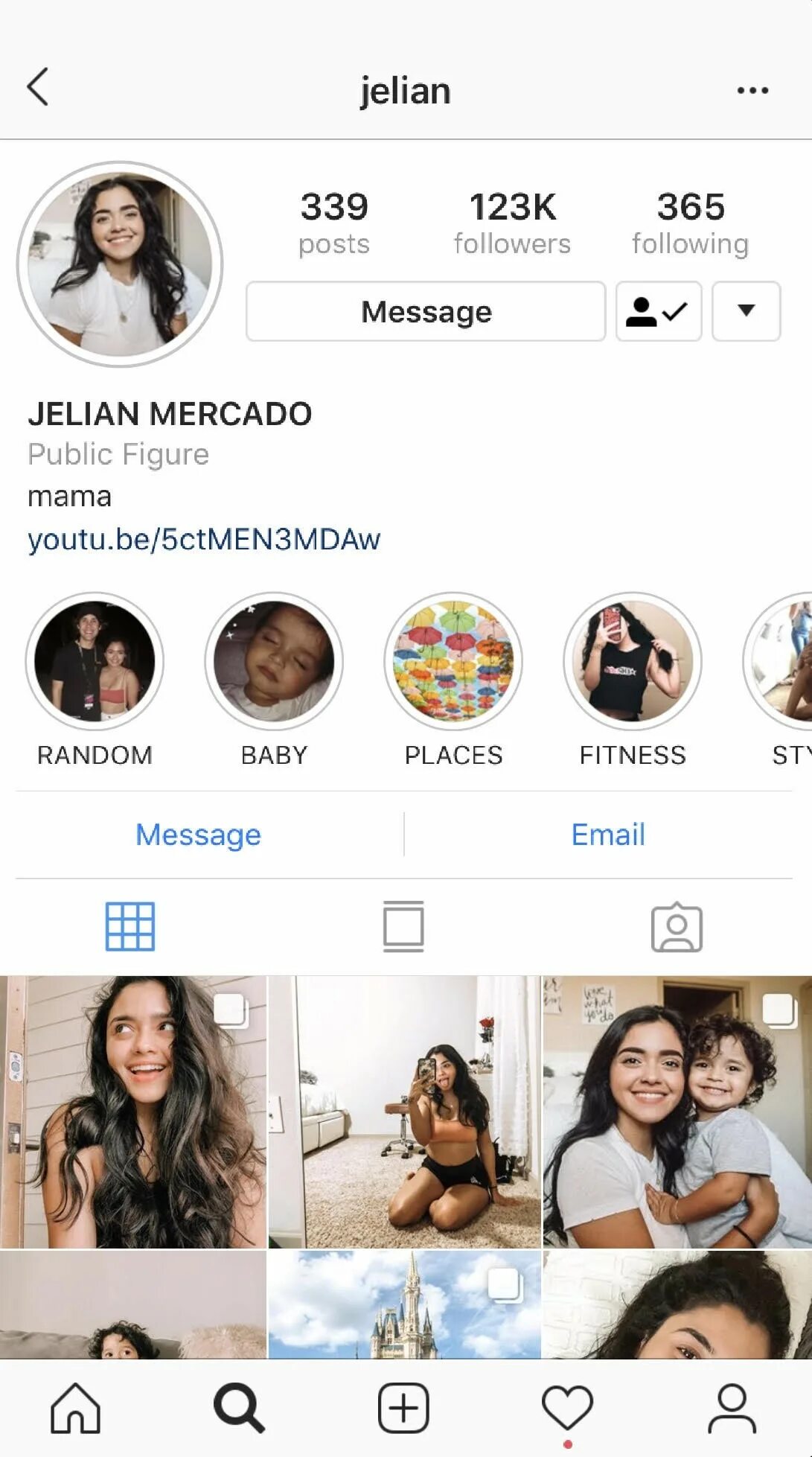Expand suggested accounts dropdown arrow
The height and width of the screenshot is (1457, 812).
coord(746,311)
